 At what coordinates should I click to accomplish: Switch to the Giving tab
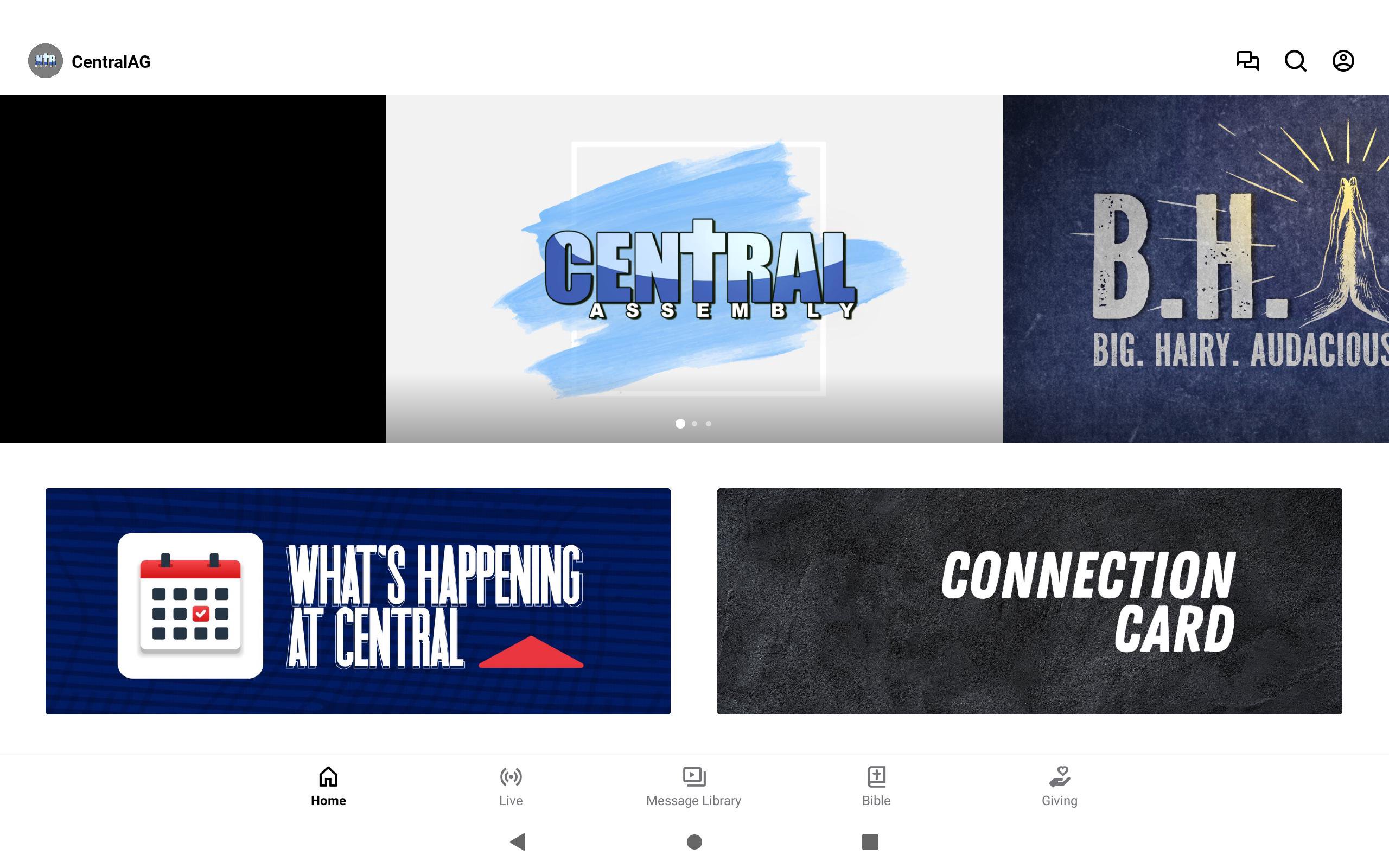(x=1059, y=787)
